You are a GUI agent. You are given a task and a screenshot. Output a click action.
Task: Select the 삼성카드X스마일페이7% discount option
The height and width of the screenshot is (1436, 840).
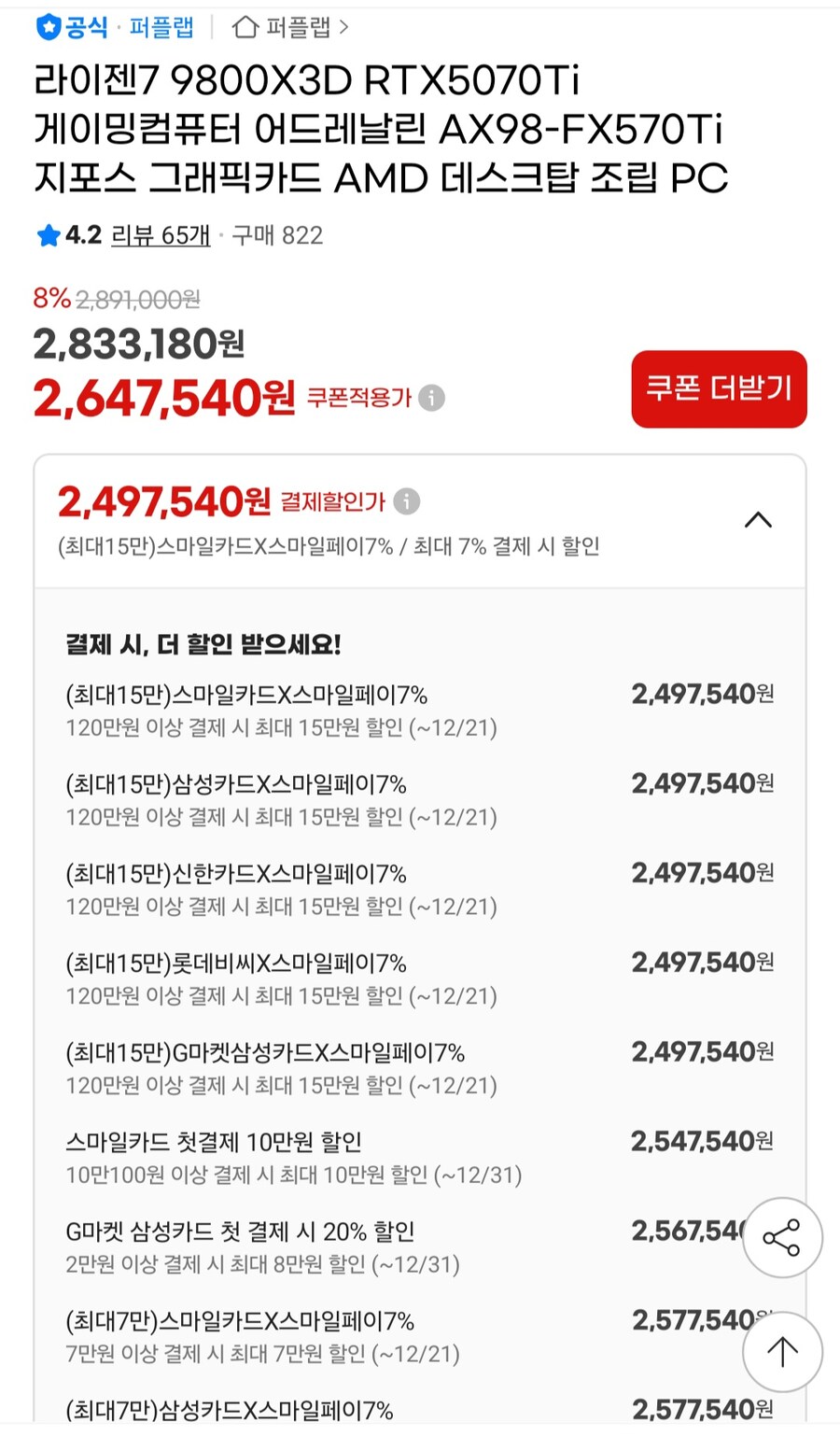pos(280,784)
